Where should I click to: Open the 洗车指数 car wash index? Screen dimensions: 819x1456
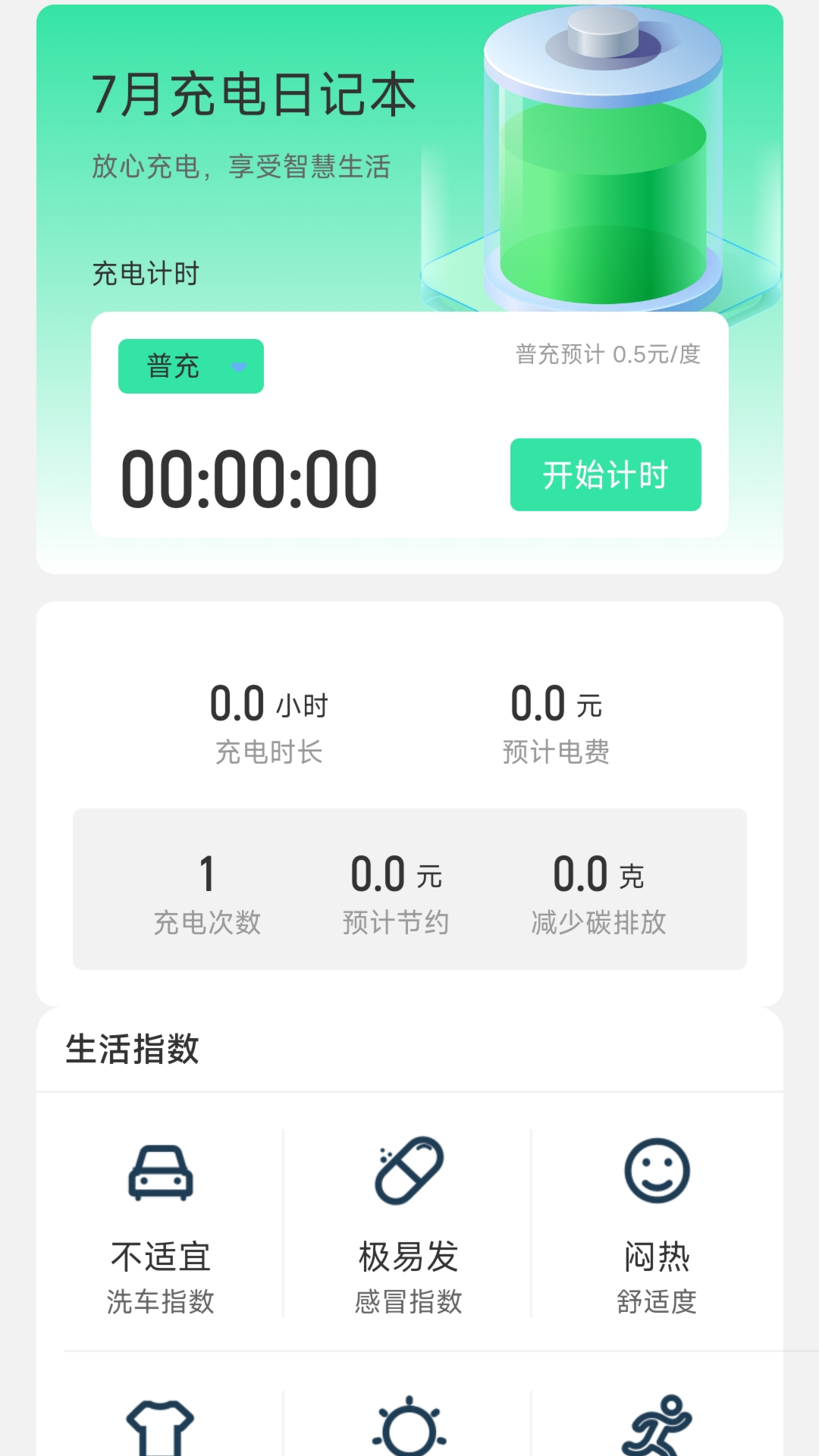click(160, 1225)
